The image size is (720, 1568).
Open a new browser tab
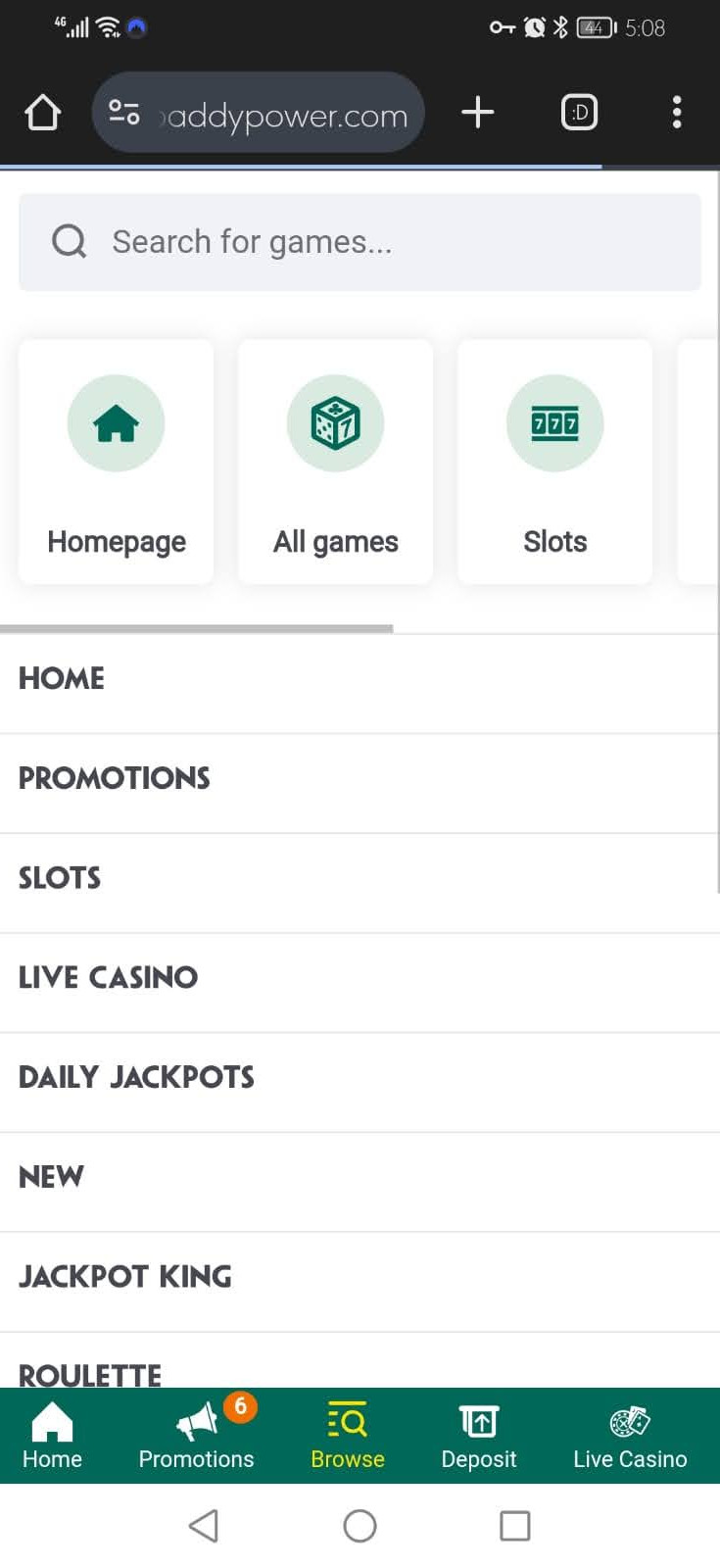(477, 113)
